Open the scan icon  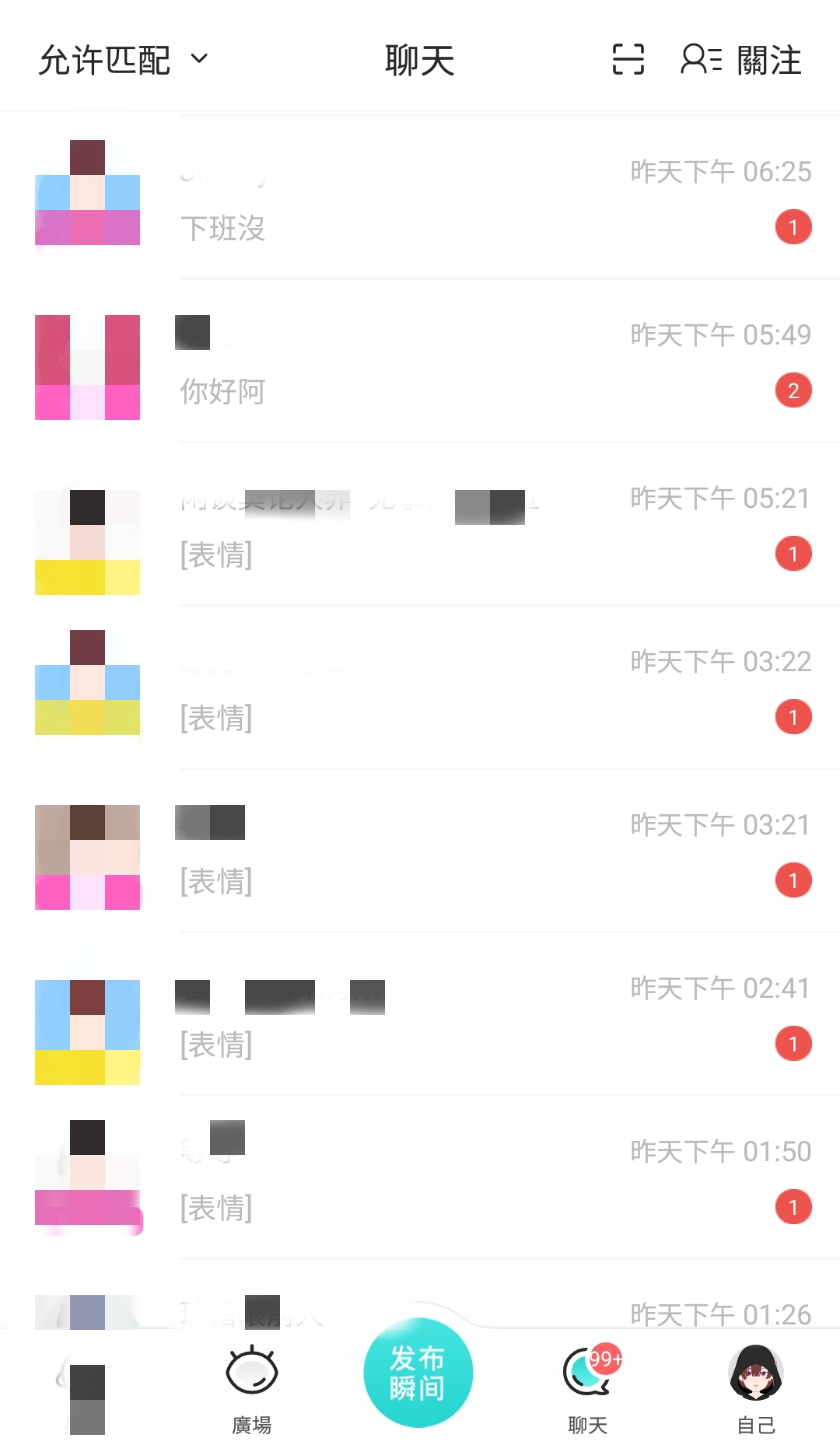[x=628, y=60]
